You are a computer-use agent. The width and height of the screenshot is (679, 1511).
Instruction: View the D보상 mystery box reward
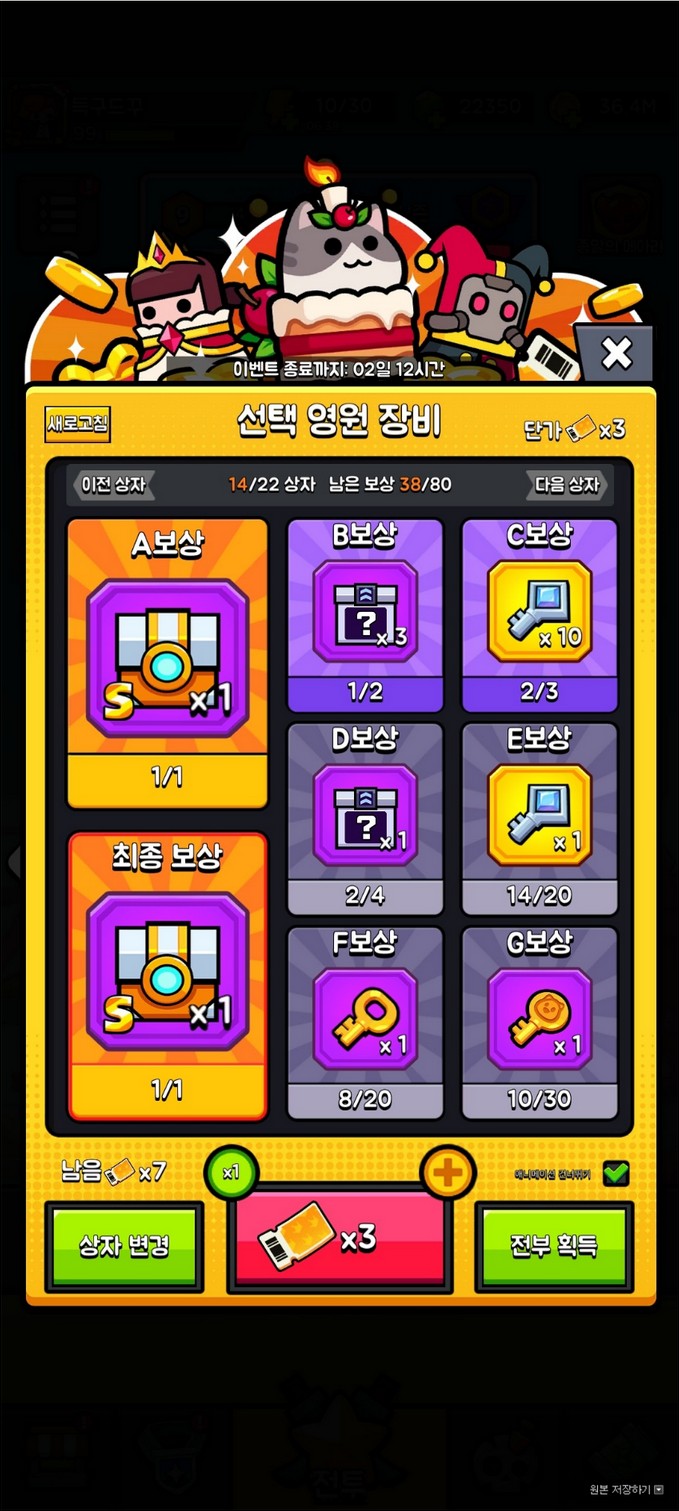(365, 816)
